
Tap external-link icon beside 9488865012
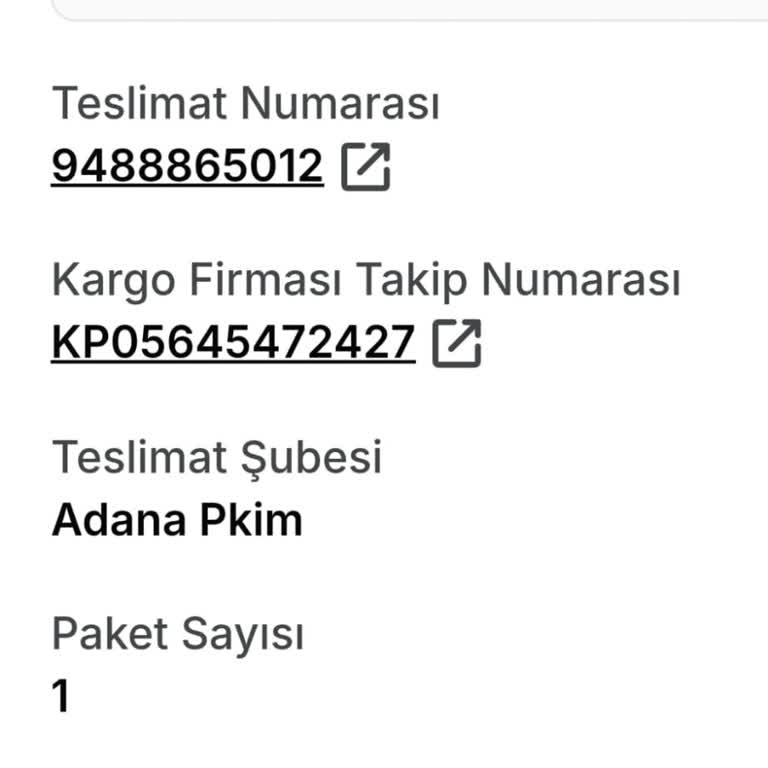coord(365,167)
